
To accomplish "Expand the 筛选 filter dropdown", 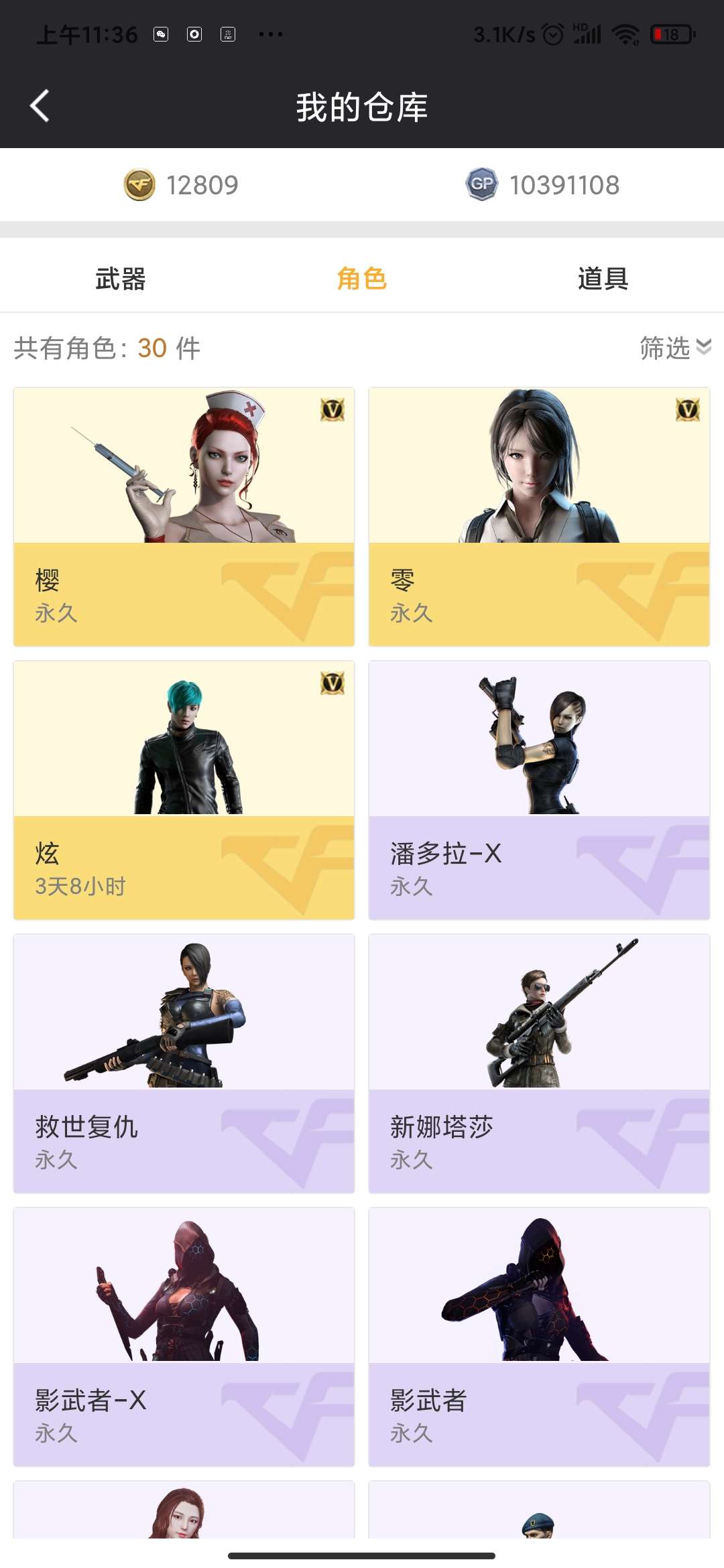I will click(x=674, y=348).
